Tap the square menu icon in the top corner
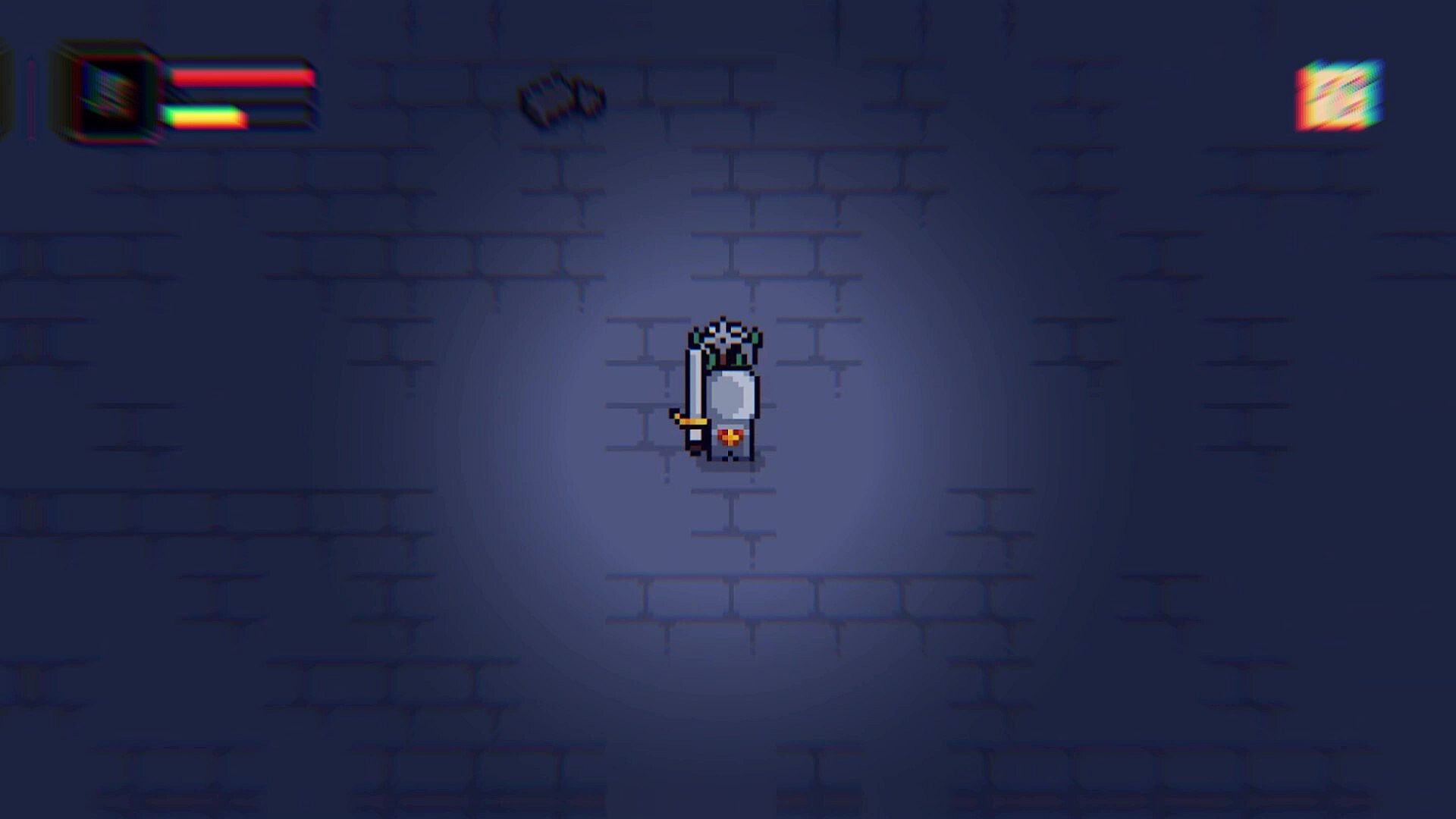 pos(1340,96)
